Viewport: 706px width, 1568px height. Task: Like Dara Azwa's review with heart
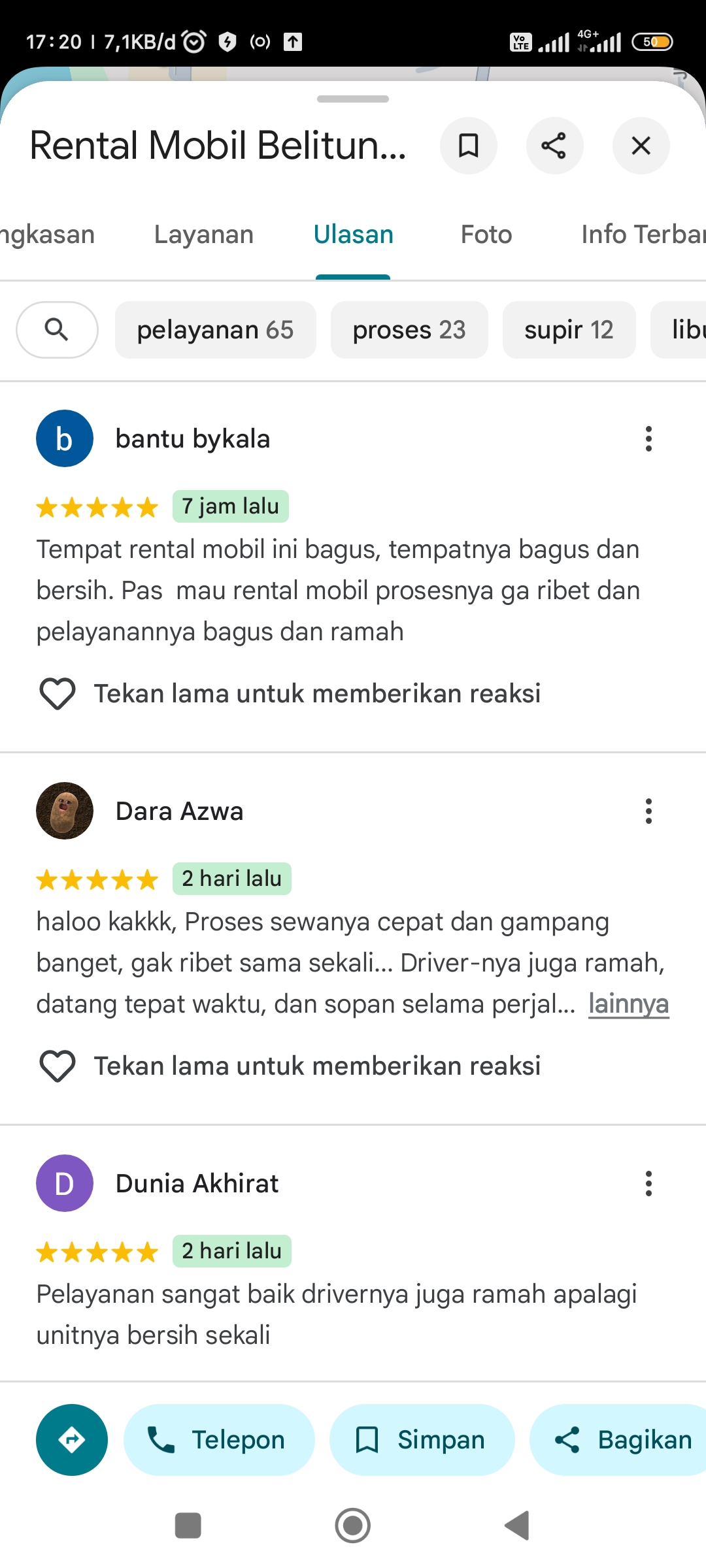tap(58, 1066)
